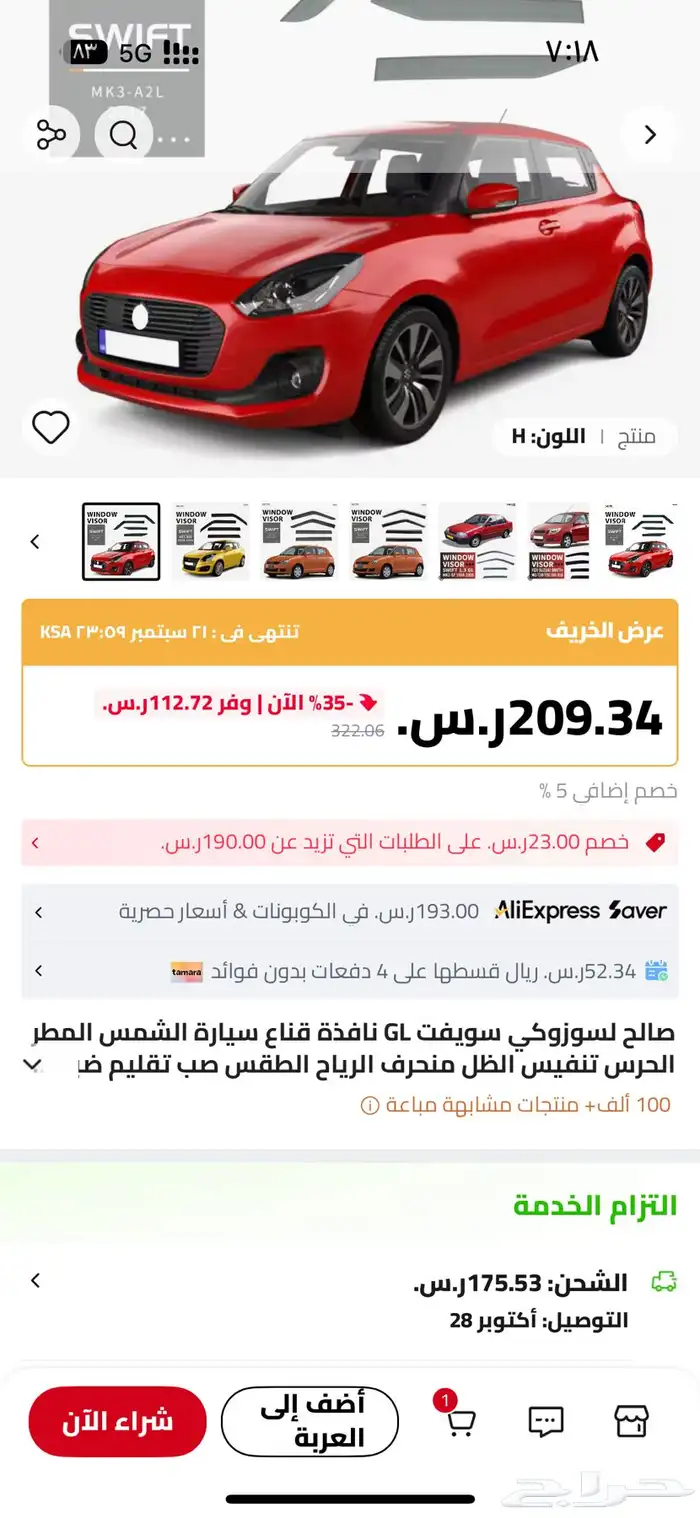Image resolution: width=700 pixels, height=1518 pixels.
Task: Open search from the product page
Action: click(x=124, y=134)
